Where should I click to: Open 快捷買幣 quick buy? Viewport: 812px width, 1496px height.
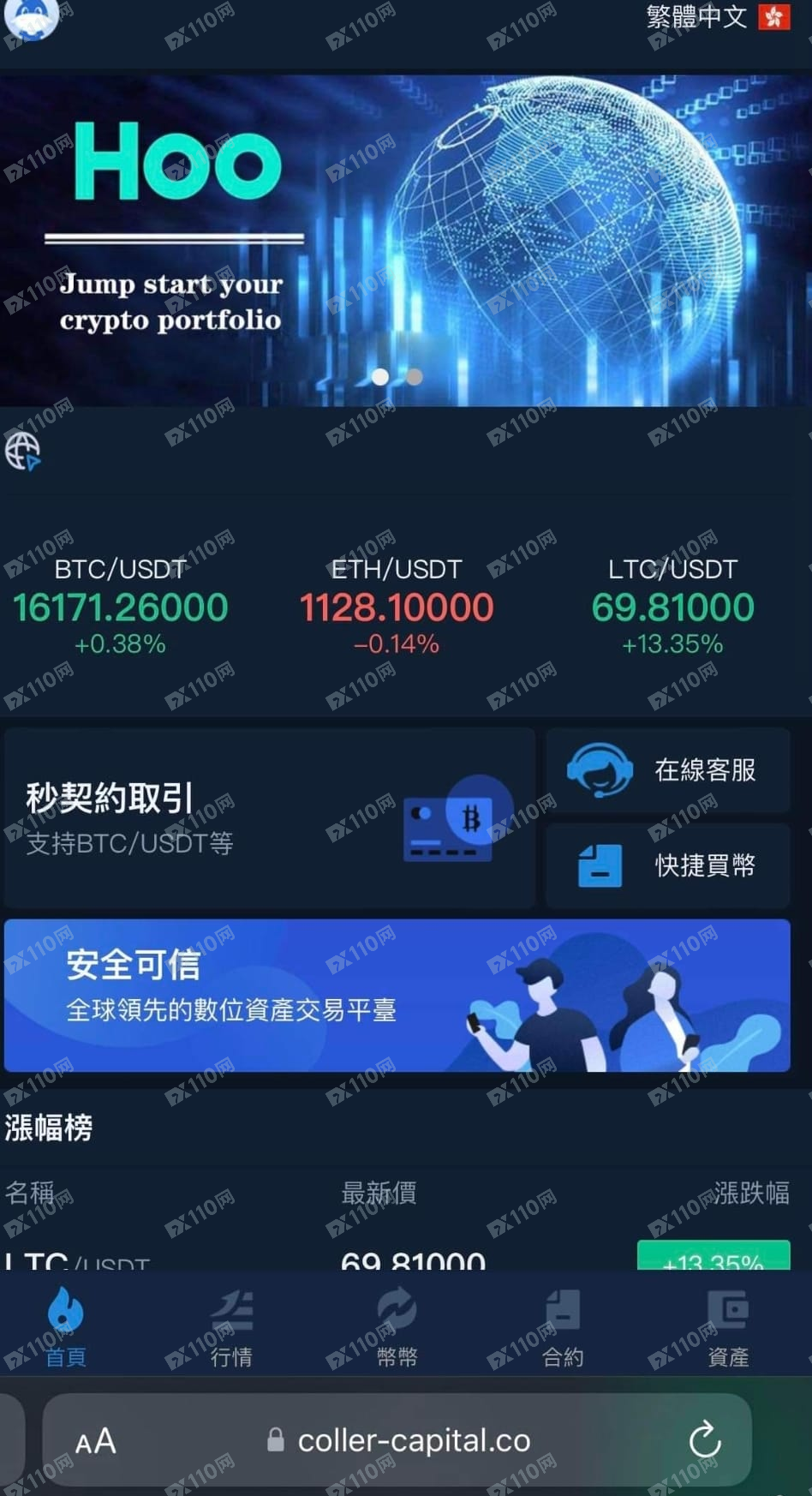[x=667, y=865]
